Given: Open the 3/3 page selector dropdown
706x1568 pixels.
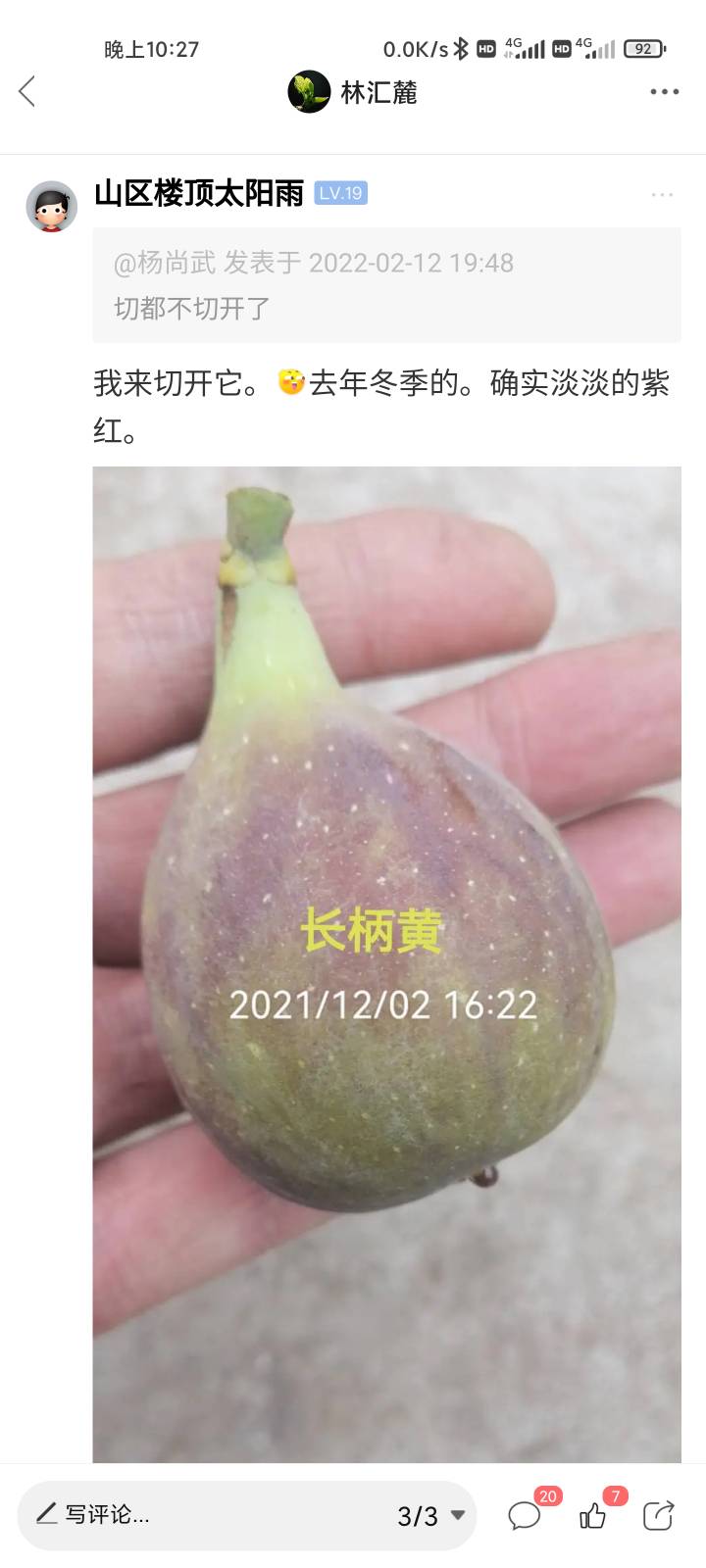Looking at the screenshot, I should point(431,1516).
